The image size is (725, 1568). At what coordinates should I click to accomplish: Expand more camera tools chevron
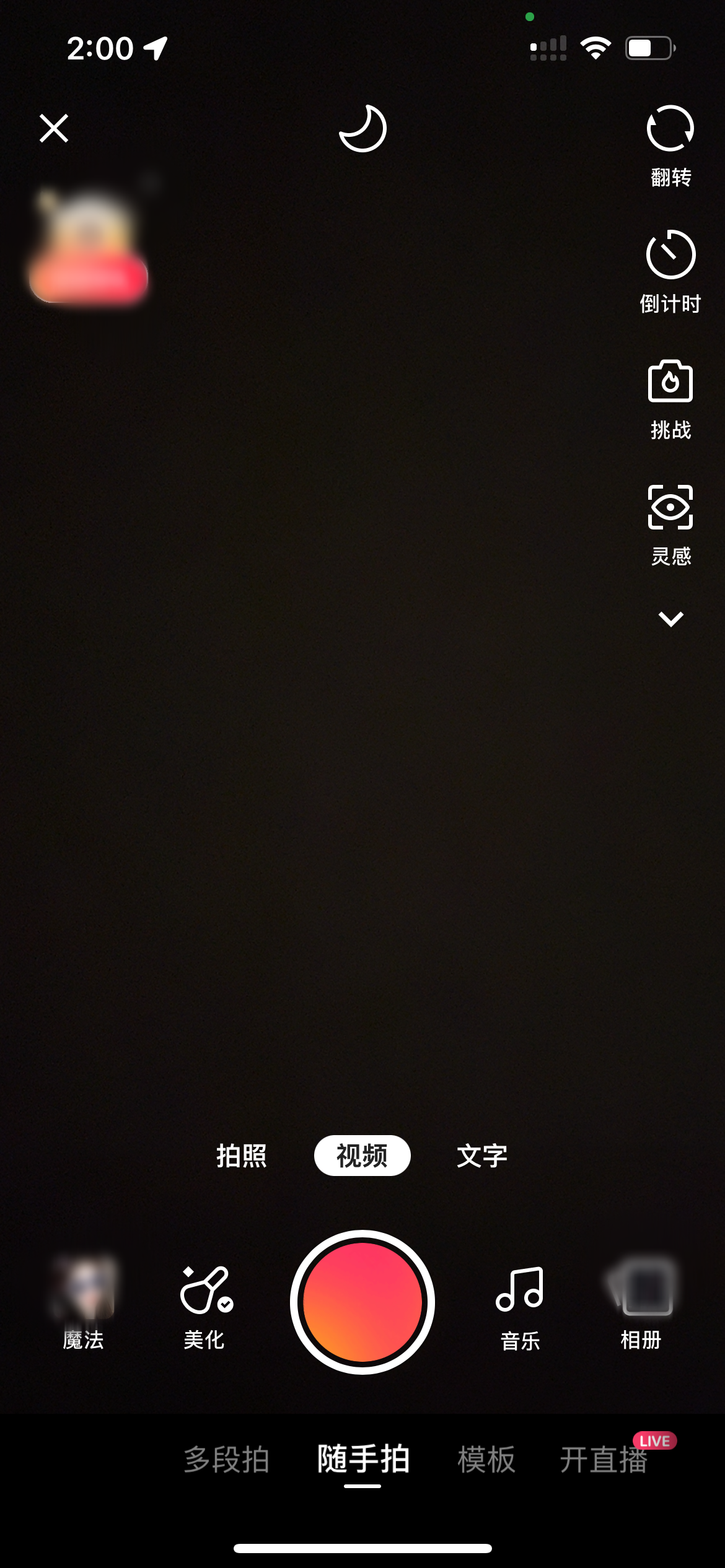670,619
